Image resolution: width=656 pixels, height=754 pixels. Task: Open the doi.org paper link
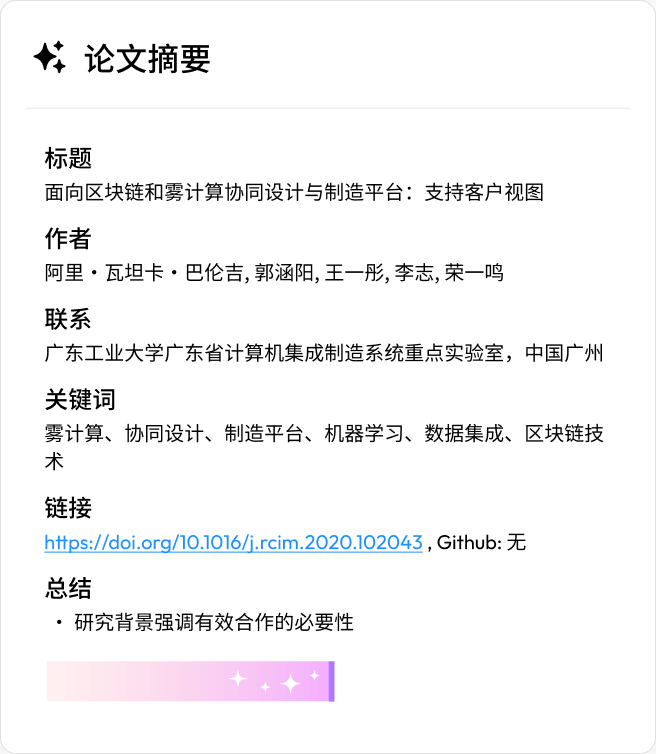(233, 543)
